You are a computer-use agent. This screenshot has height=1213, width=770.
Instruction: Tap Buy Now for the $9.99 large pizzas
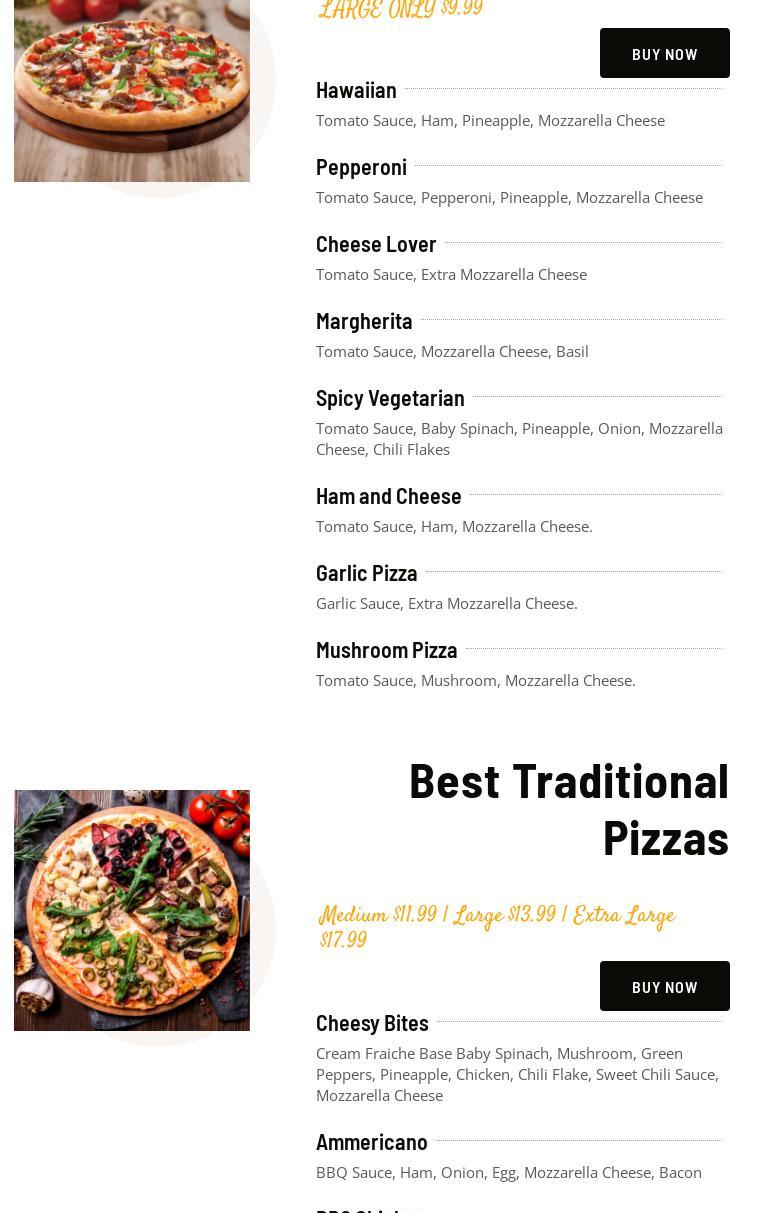pyautogui.click(x=664, y=53)
